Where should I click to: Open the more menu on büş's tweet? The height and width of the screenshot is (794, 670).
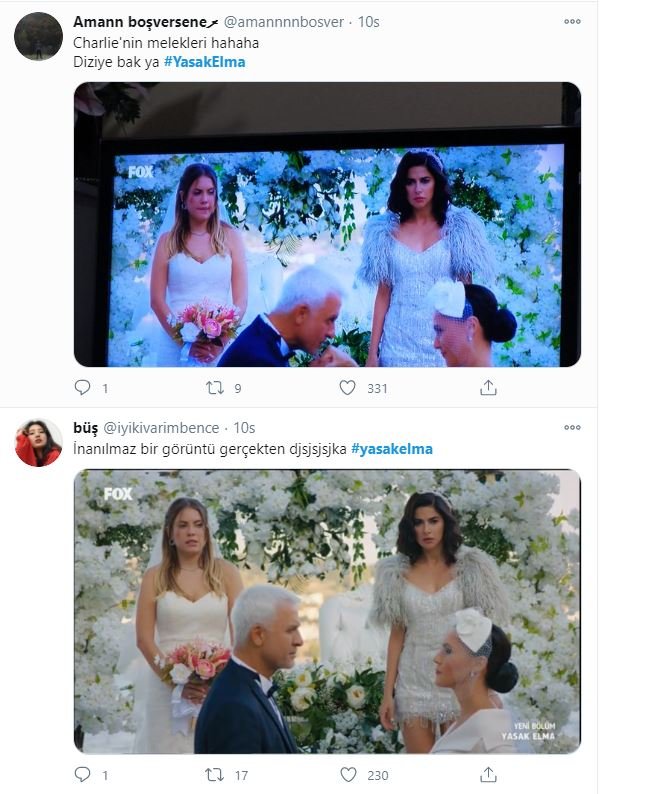[572, 427]
